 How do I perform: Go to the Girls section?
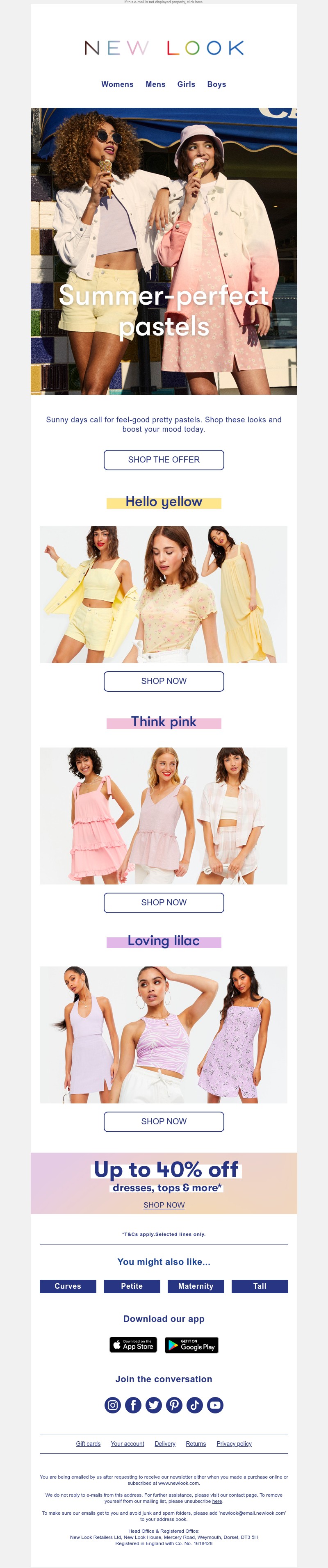tap(186, 84)
